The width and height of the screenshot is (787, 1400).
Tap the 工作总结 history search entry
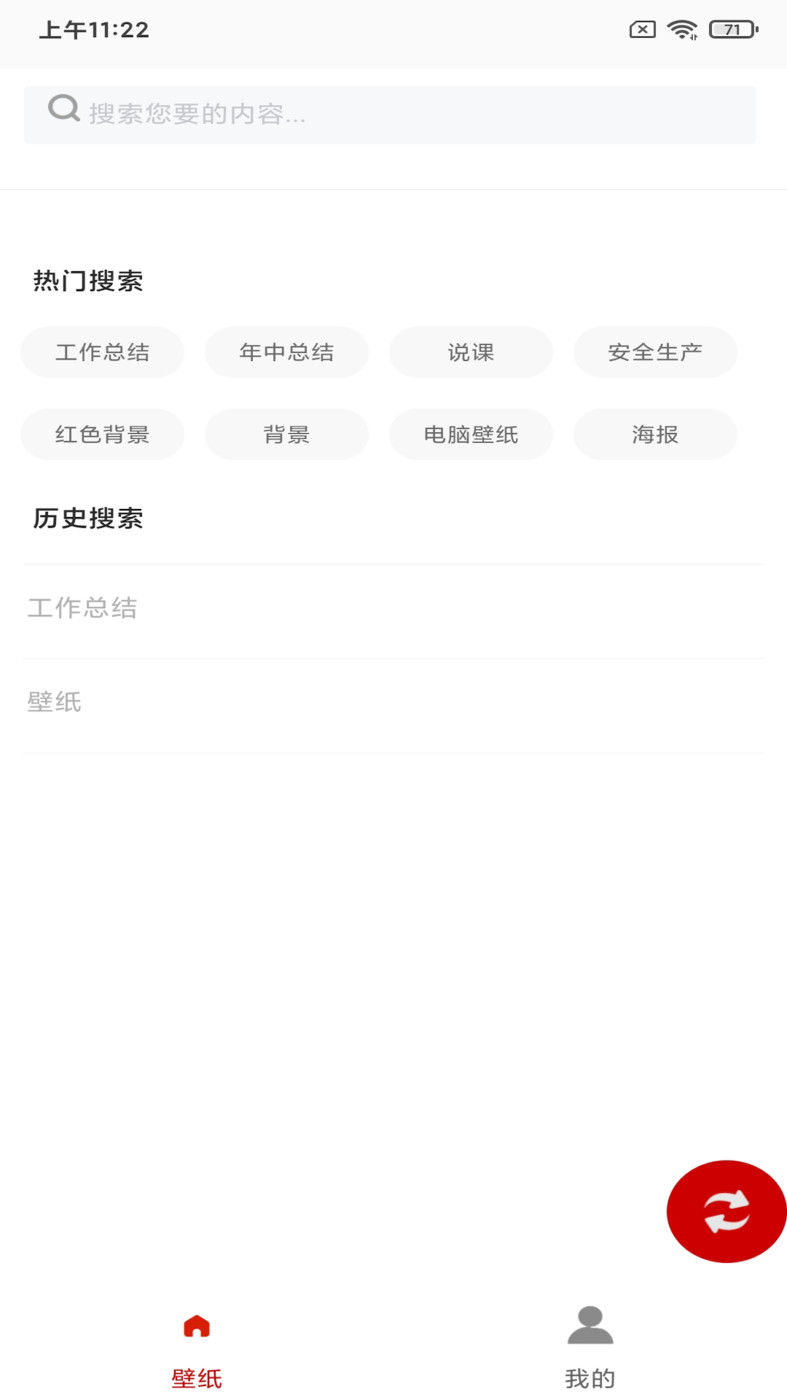pyautogui.click(x=83, y=608)
